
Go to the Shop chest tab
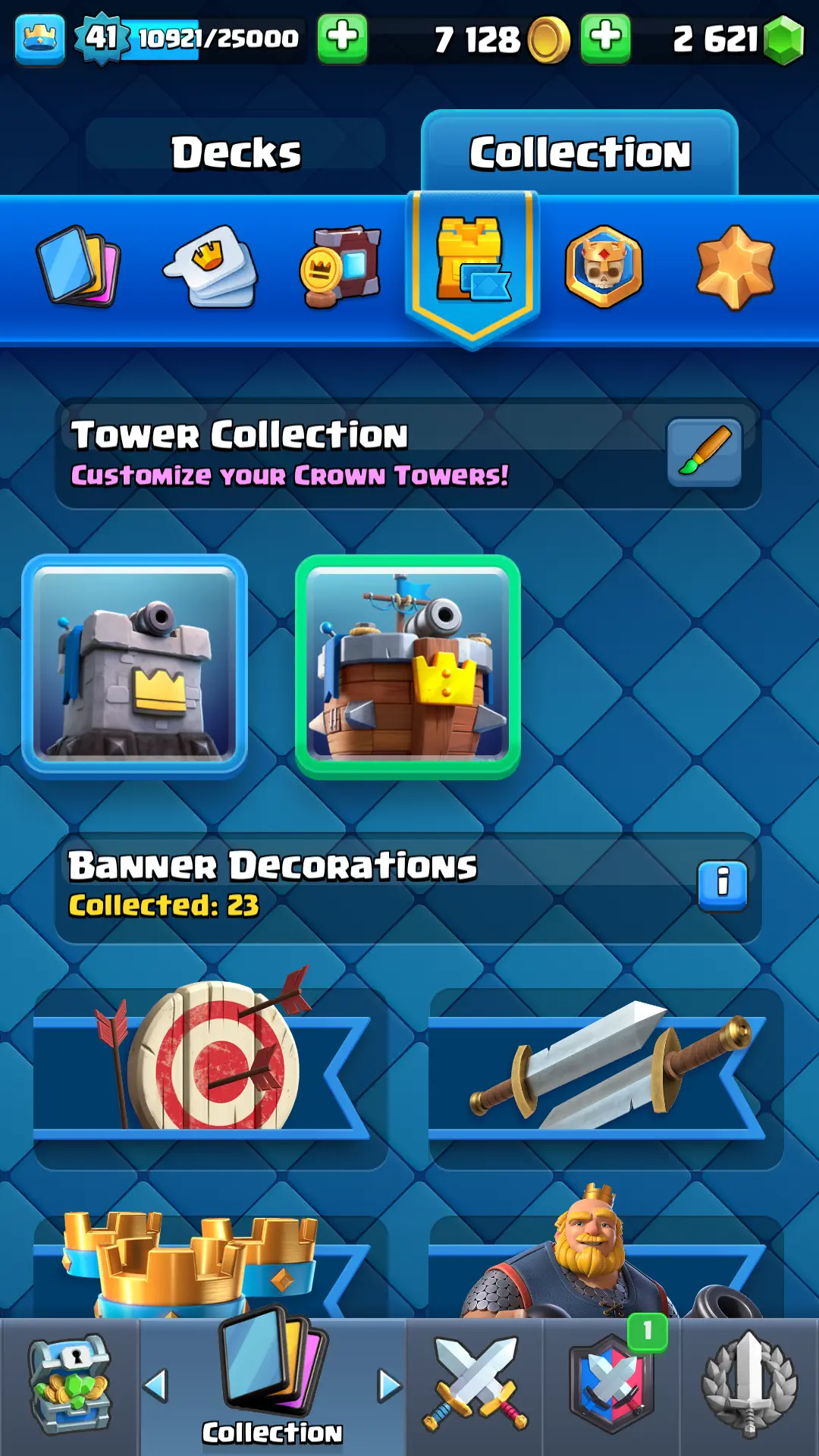[x=70, y=1386]
